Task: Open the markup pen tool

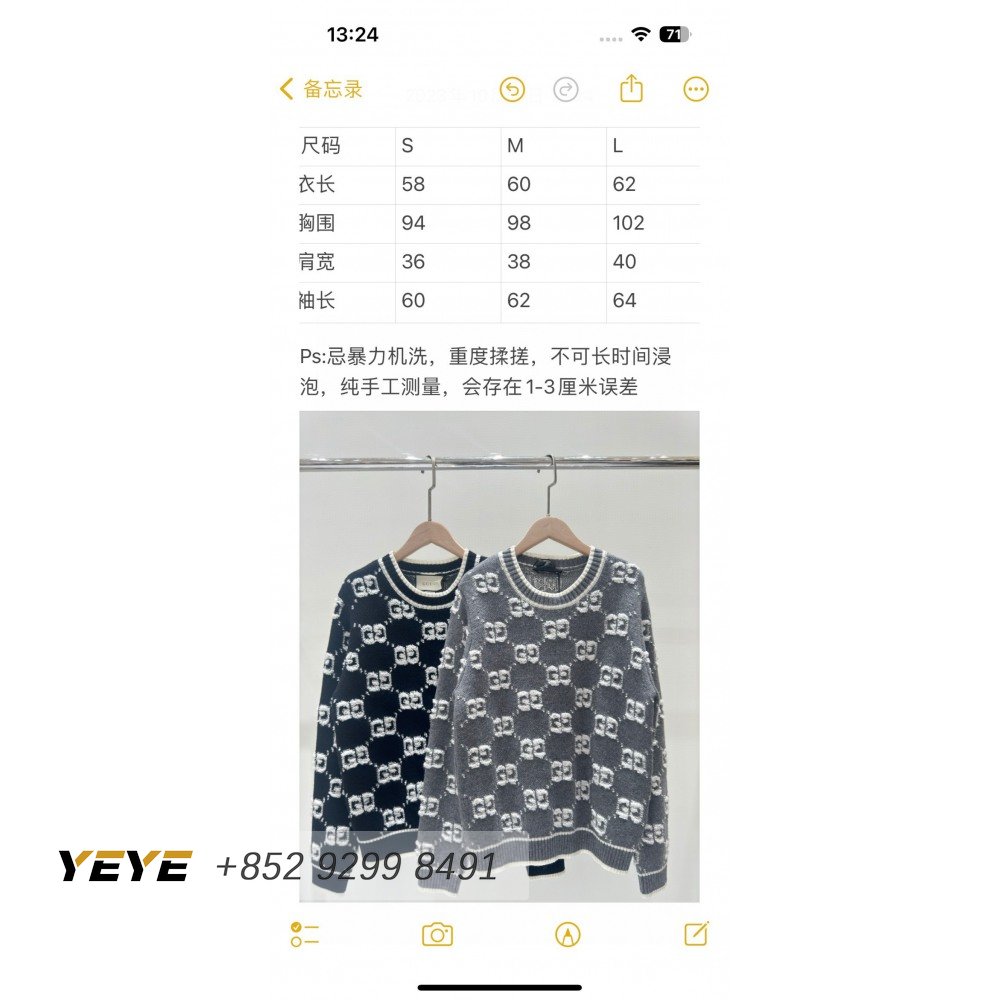Action: (x=568, y=935)
